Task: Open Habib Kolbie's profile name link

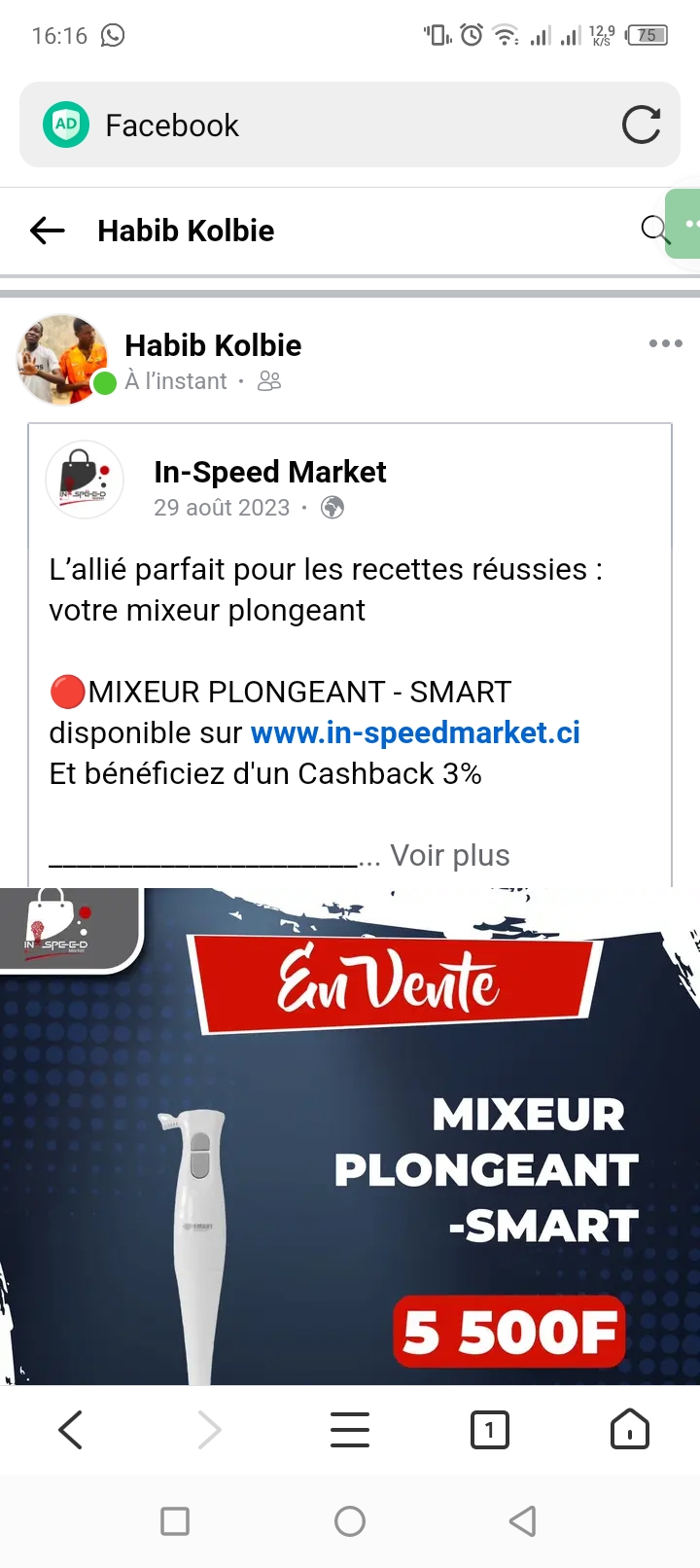Action: coord(213,345)
